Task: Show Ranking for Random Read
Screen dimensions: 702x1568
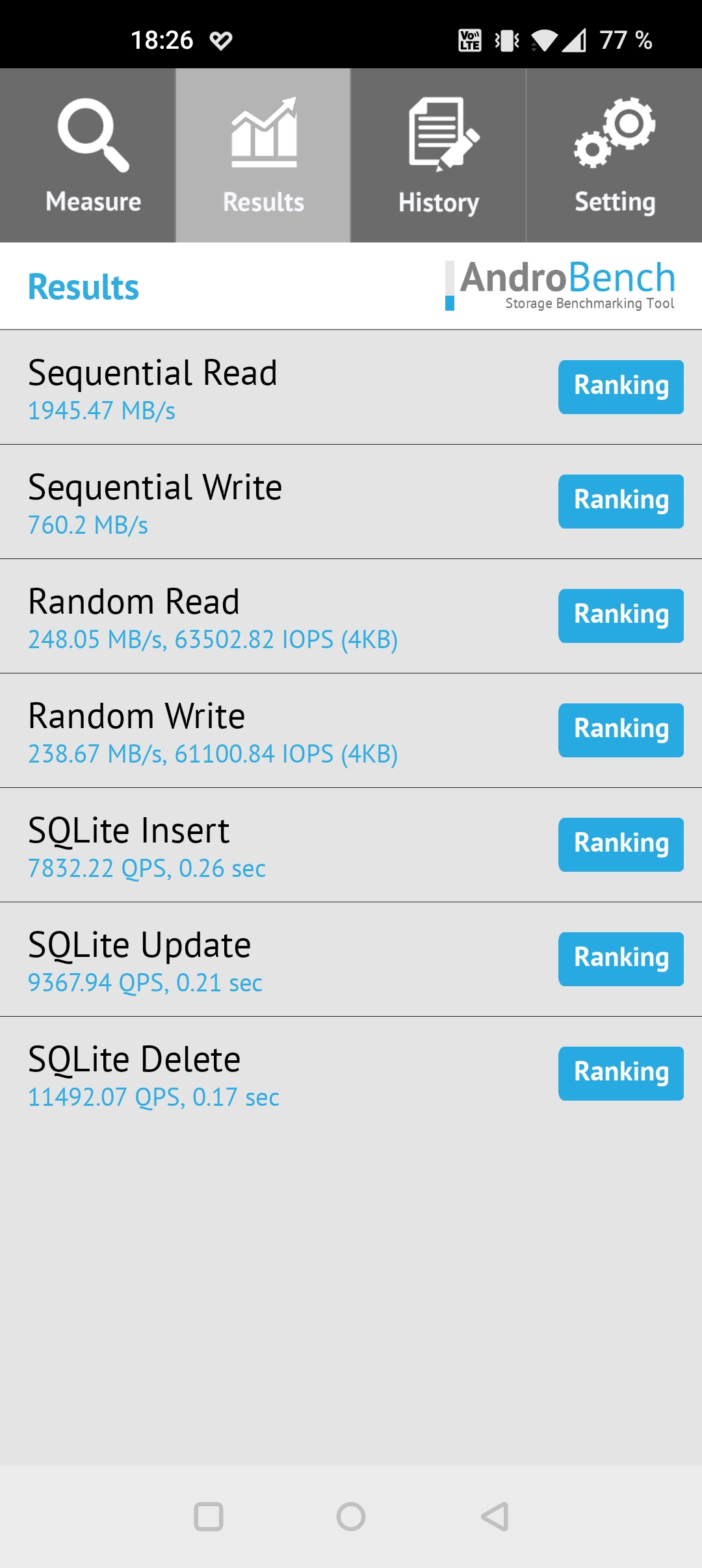Action: point(621,616)
